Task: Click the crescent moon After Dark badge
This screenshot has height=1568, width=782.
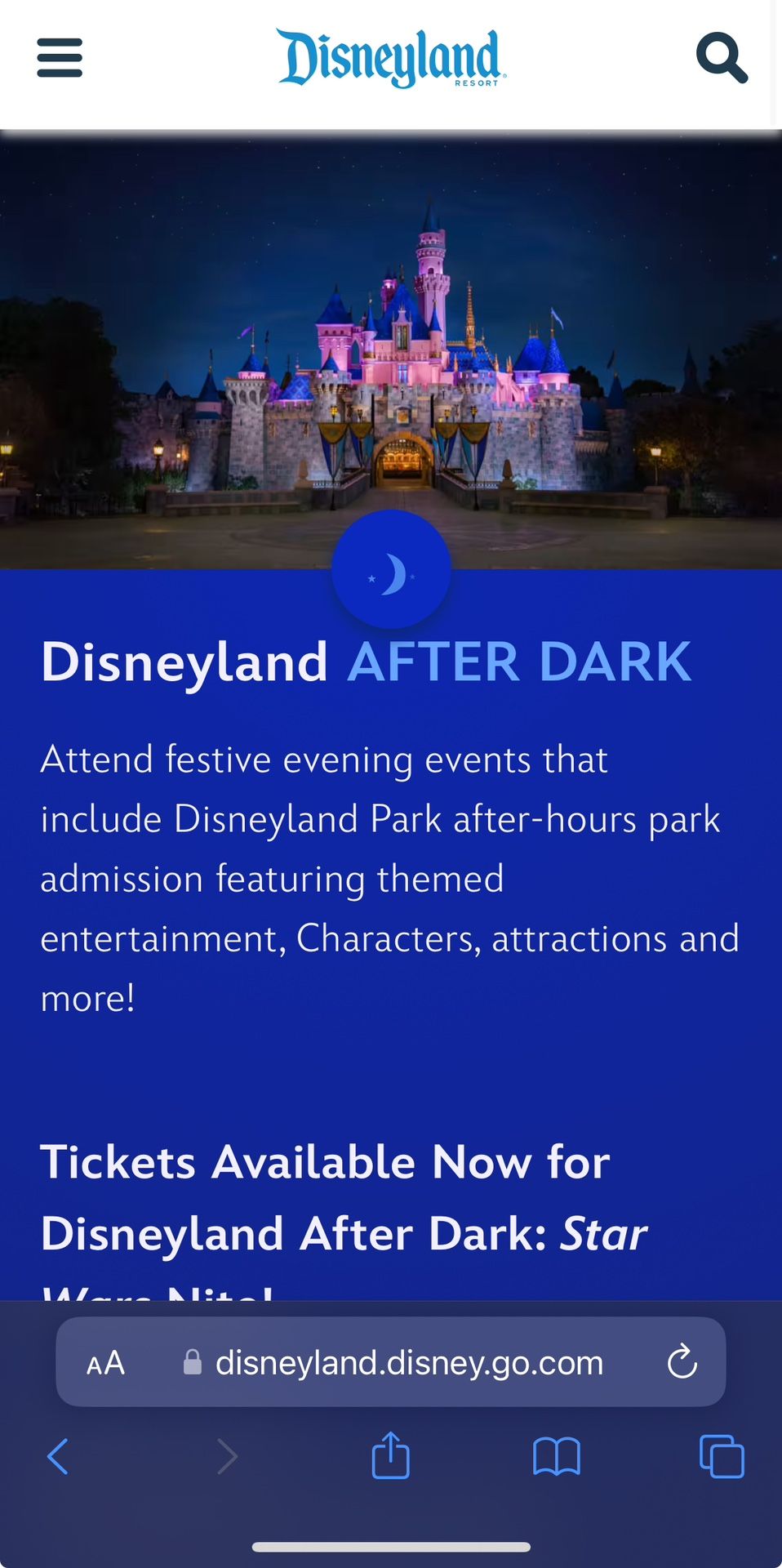Action: [x=391, y=569]
